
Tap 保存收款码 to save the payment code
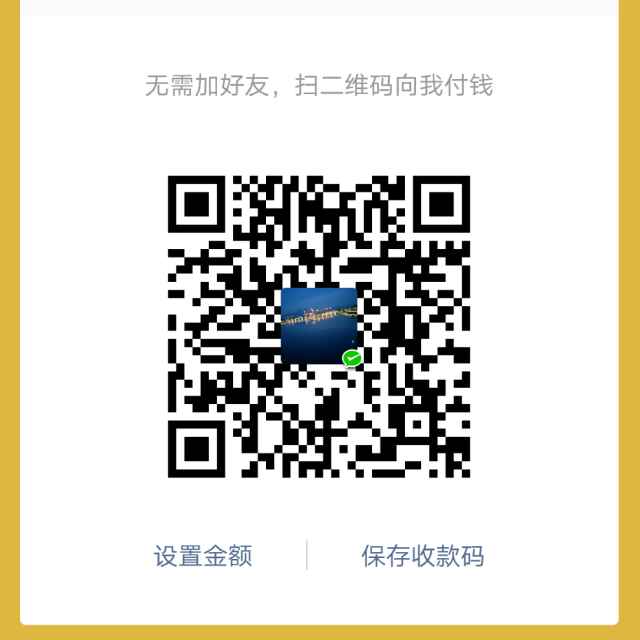[x=422, y=556]
